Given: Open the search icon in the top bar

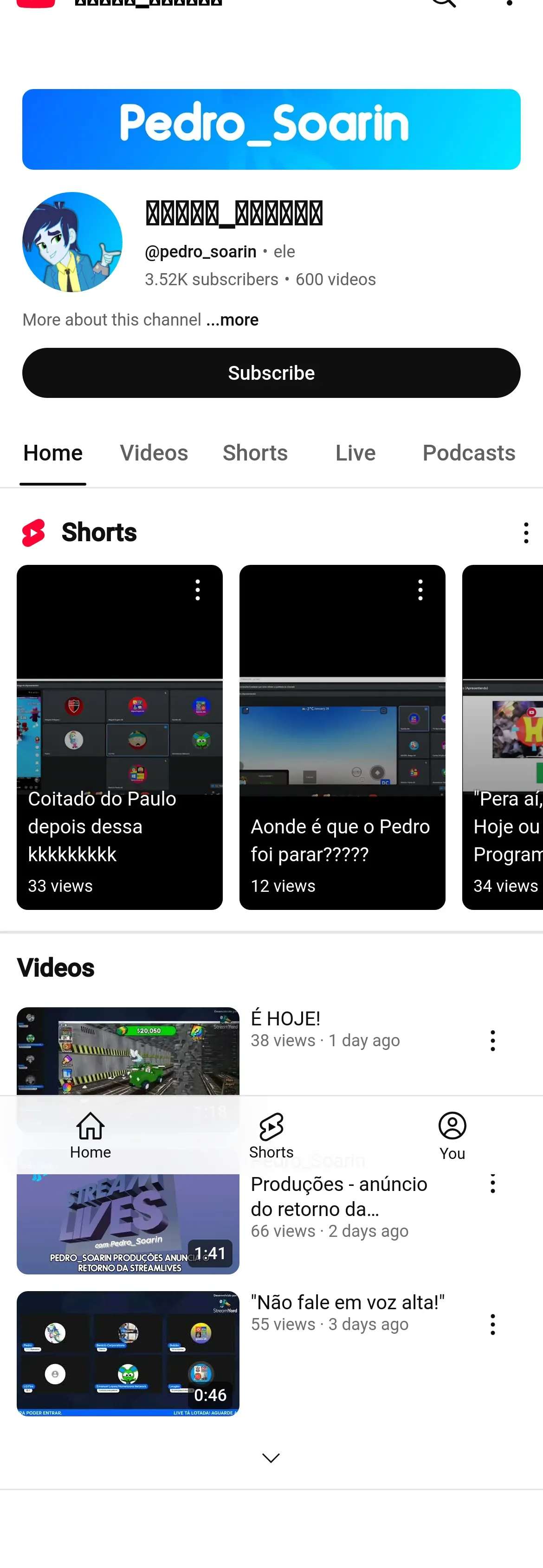Looking at the screenshot, I should pyautogui.click(x=444, y=2).
